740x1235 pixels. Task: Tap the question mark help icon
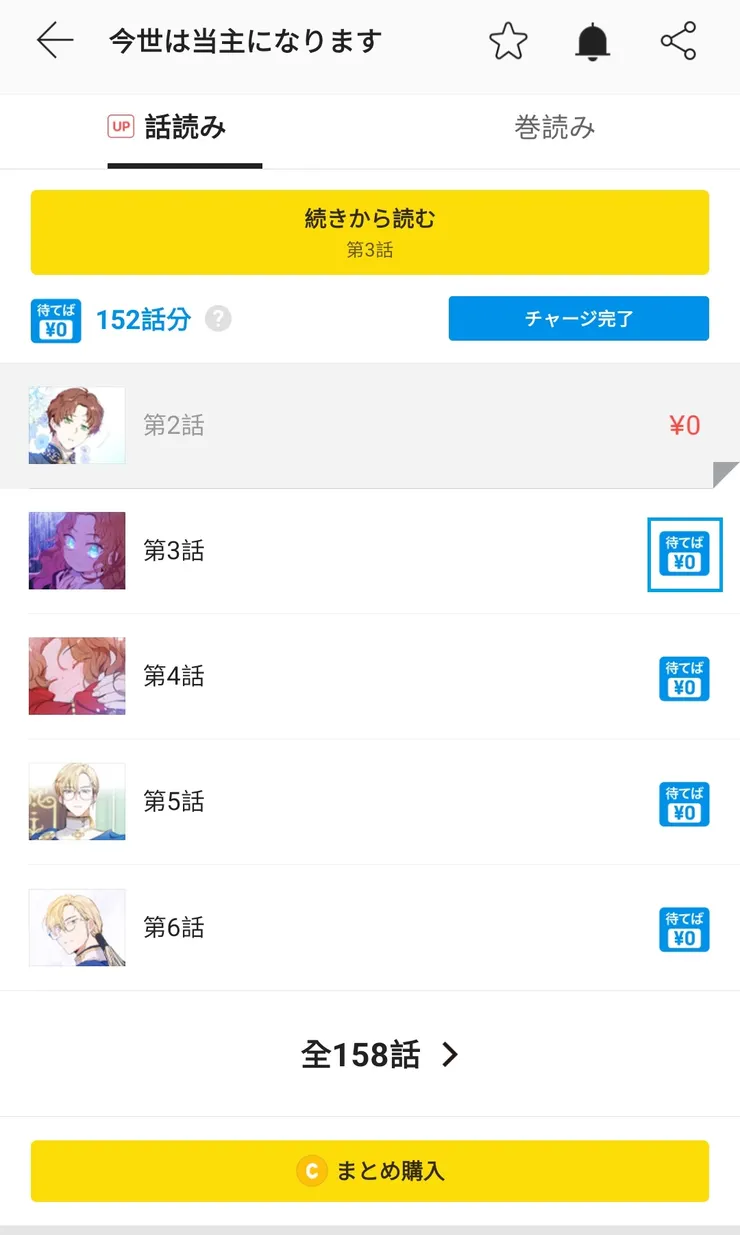pos(216,319)
